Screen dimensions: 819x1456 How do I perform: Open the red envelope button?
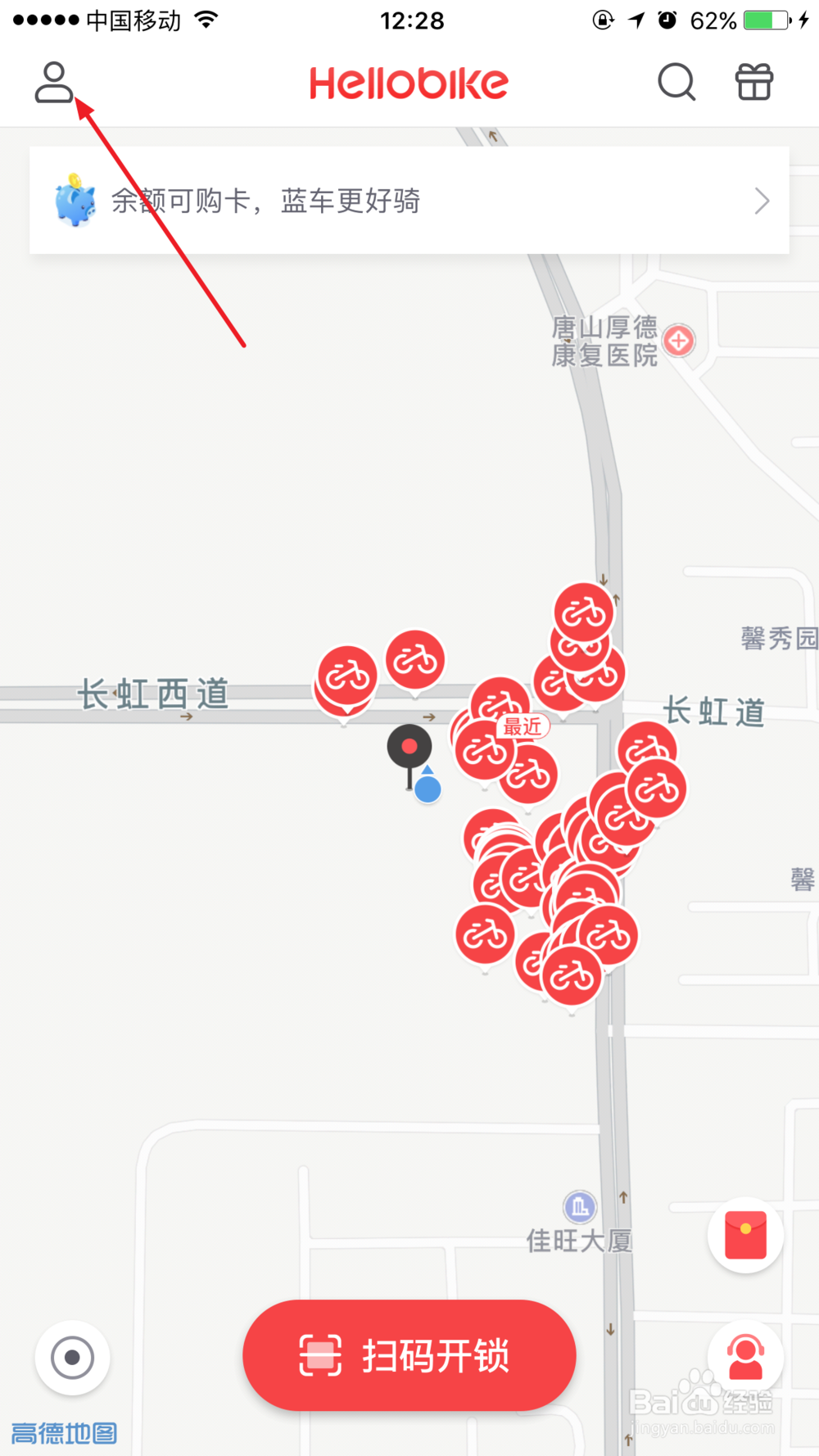coord(745,1235)
